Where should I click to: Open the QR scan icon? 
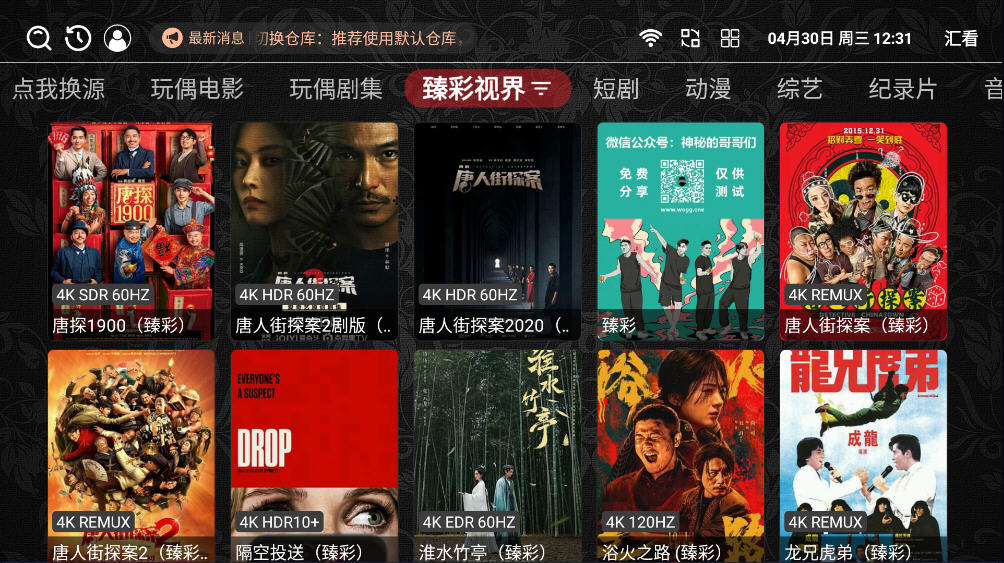pos(691,38)
